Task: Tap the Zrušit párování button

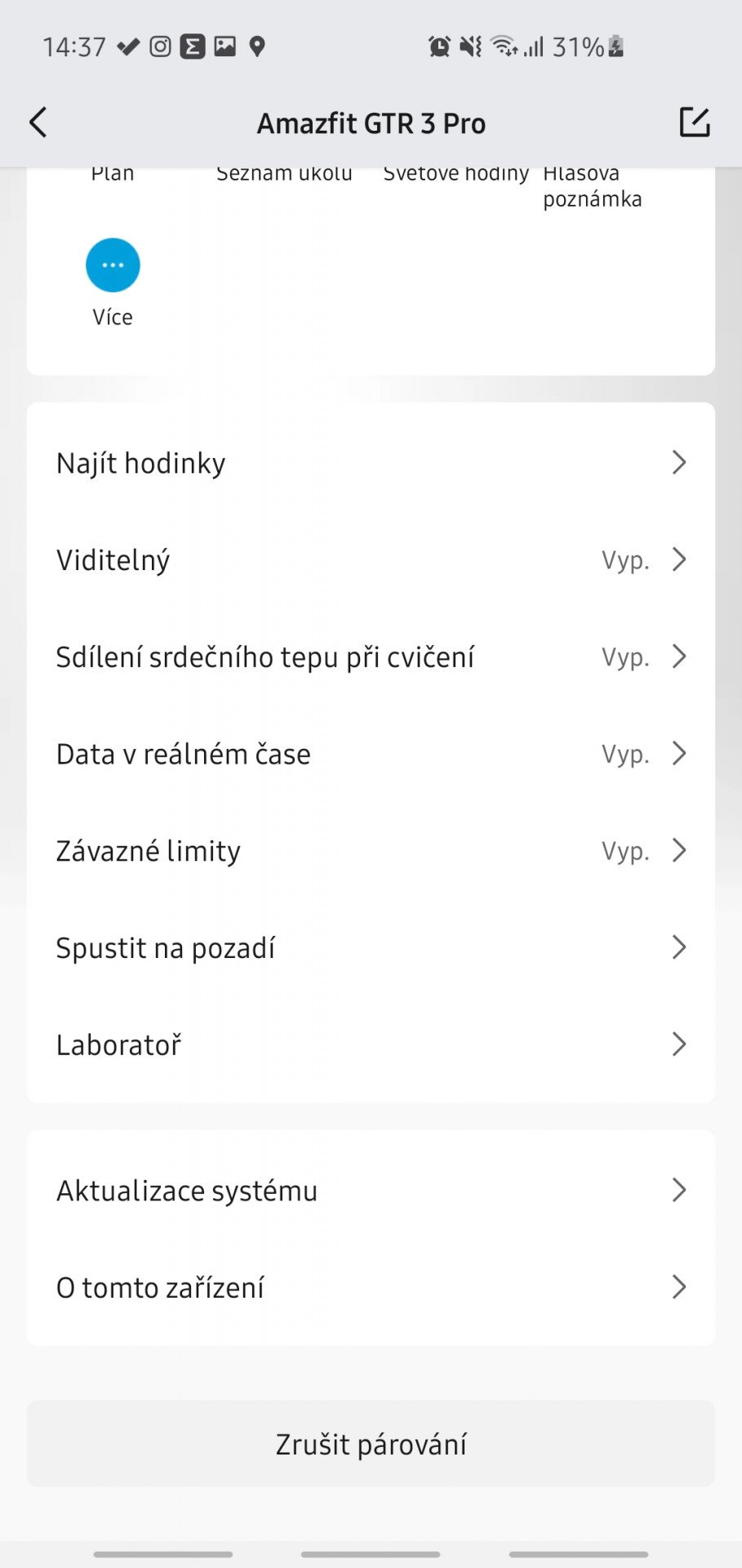Action: click(371, 1444)
